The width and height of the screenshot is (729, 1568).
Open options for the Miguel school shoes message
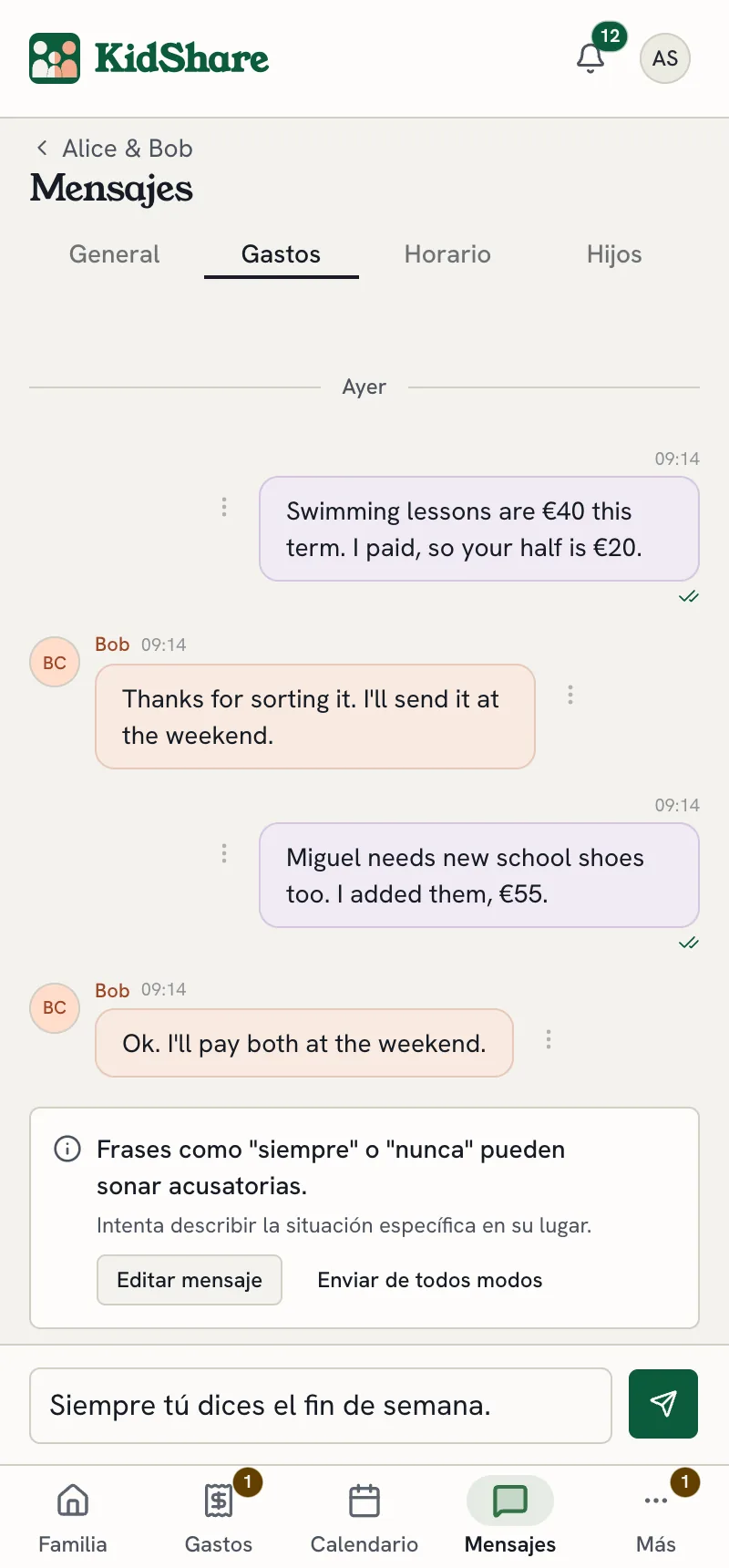224,853
